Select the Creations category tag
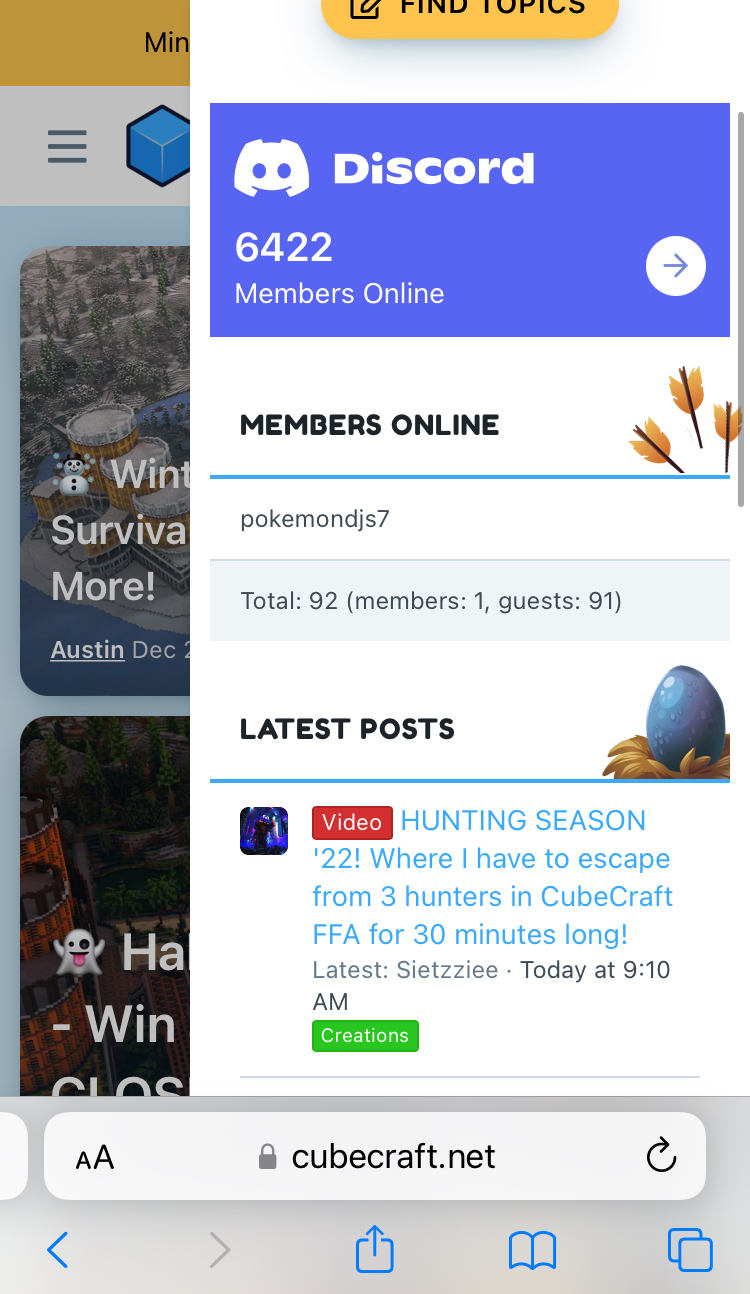 365,1036
